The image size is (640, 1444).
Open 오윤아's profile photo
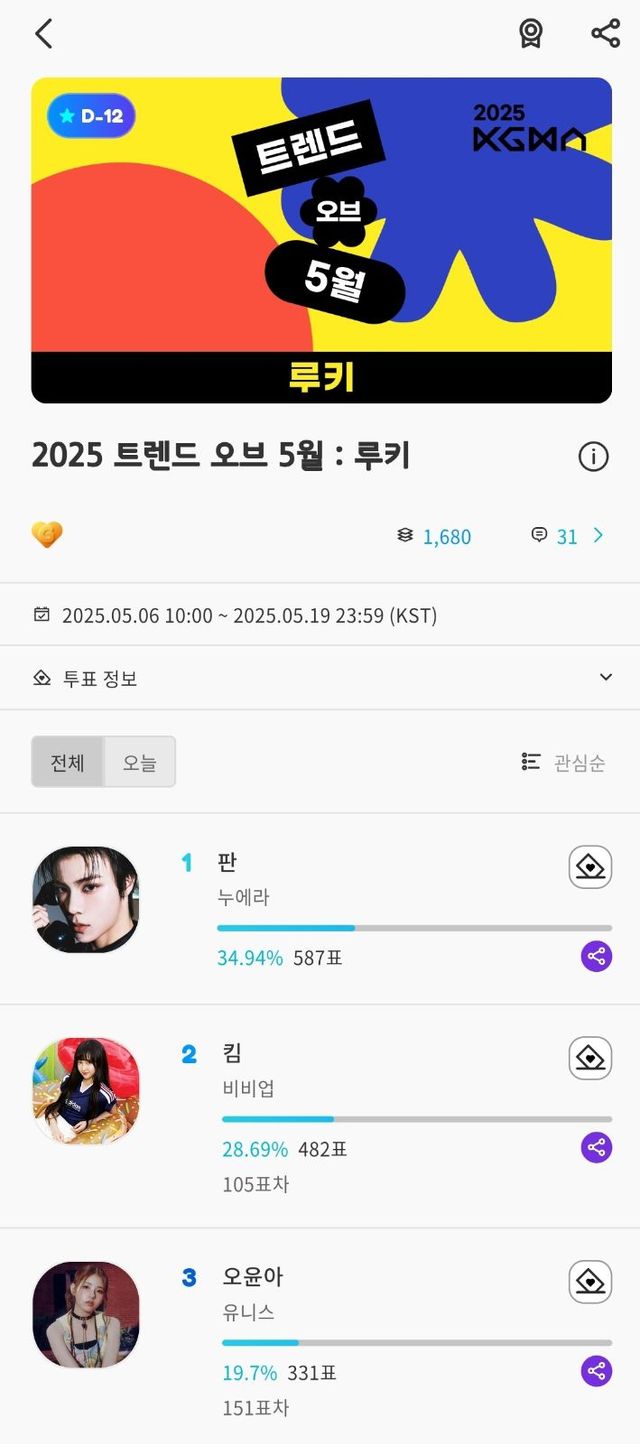86,1314
